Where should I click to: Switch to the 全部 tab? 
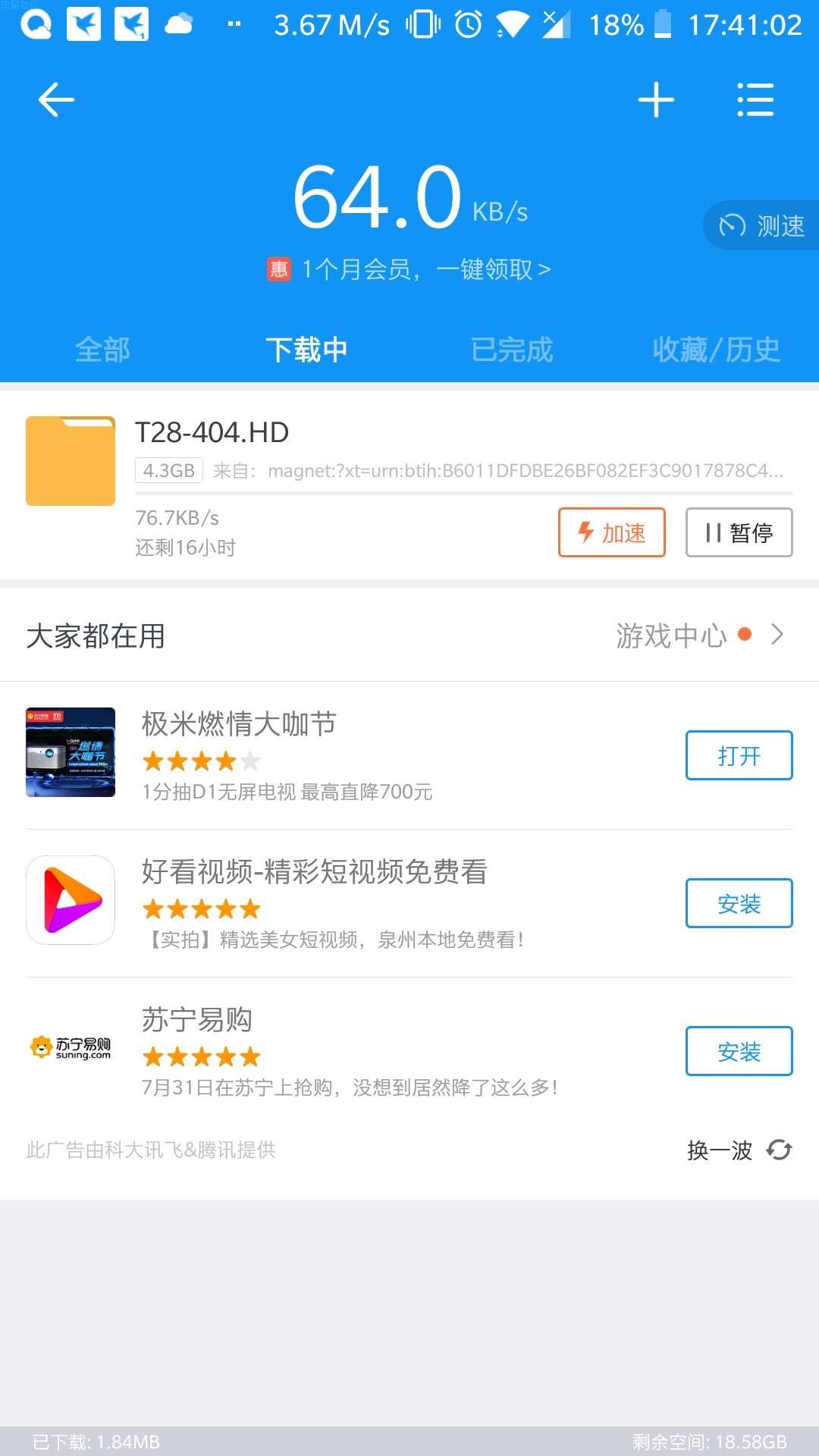[x=102, y=350]
